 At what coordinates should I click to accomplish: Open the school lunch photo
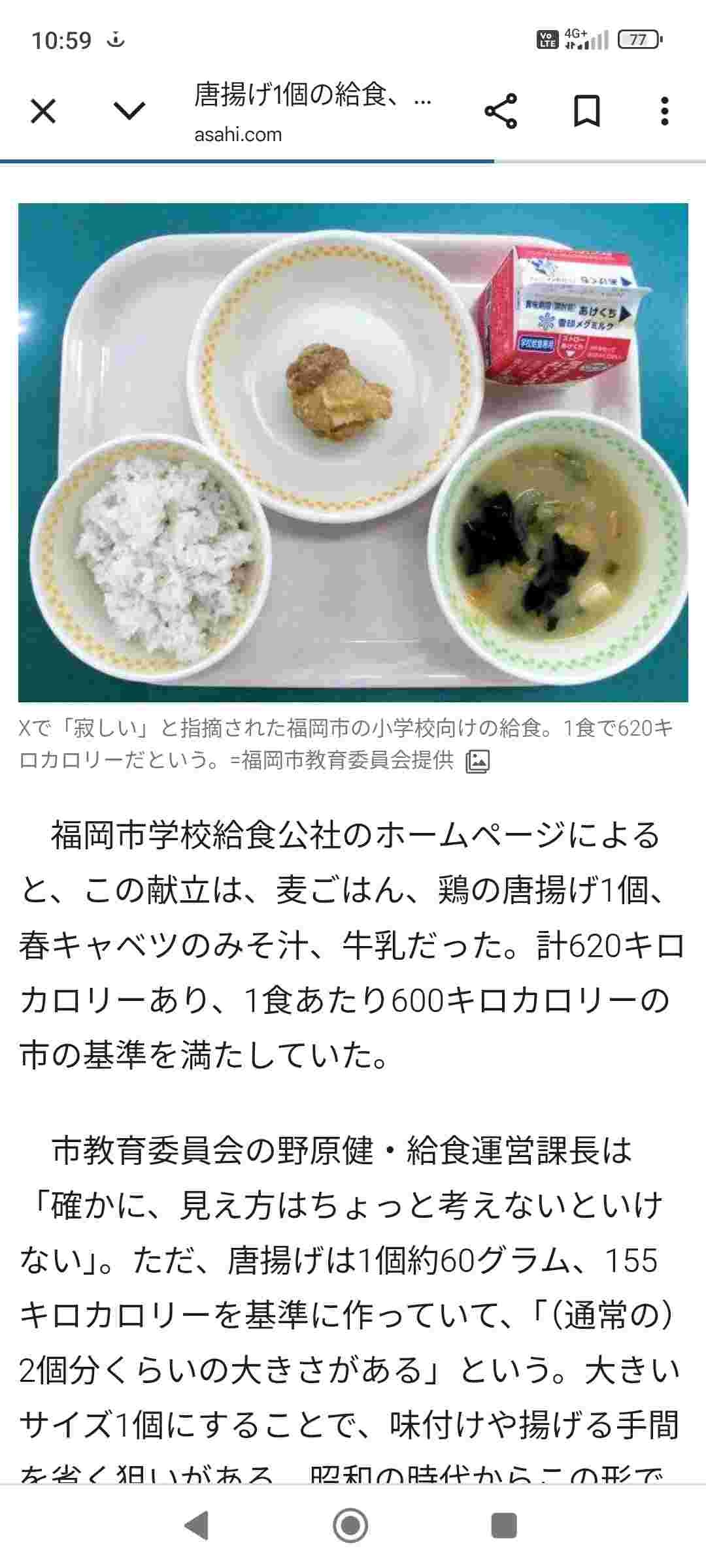click(x=353, y=452)
